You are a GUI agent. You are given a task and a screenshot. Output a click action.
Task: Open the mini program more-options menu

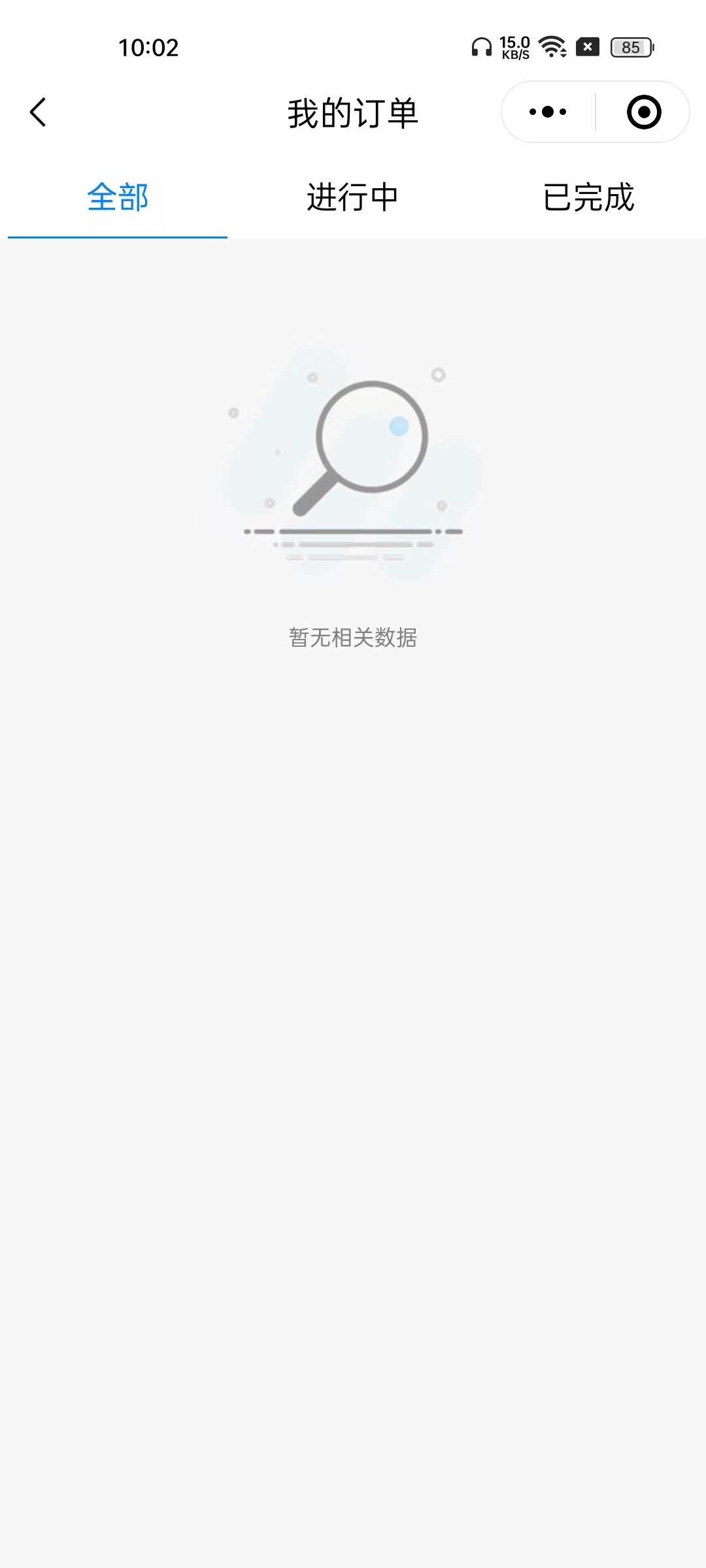[548, 112]
